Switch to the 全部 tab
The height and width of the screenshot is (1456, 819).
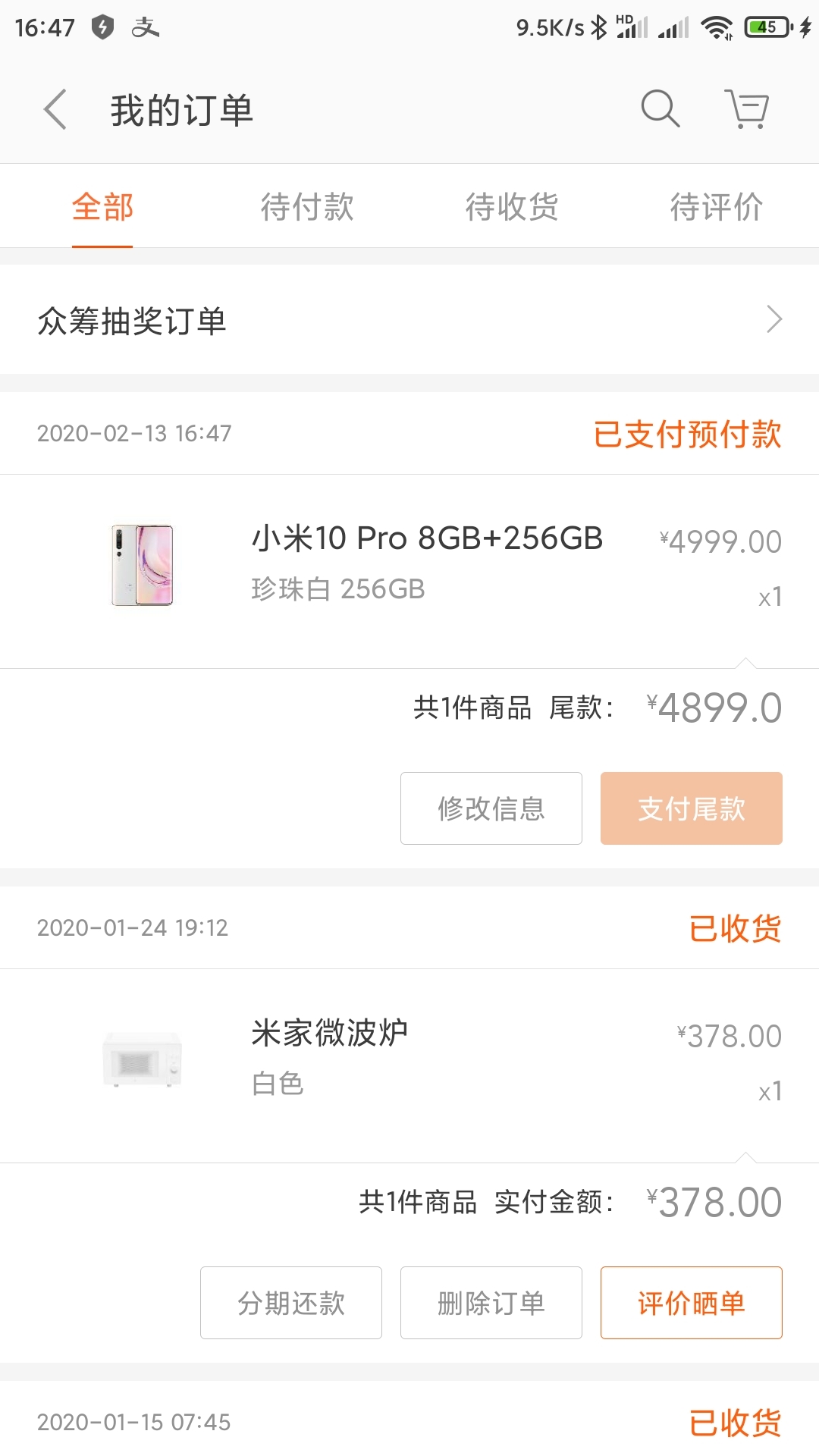102,206
